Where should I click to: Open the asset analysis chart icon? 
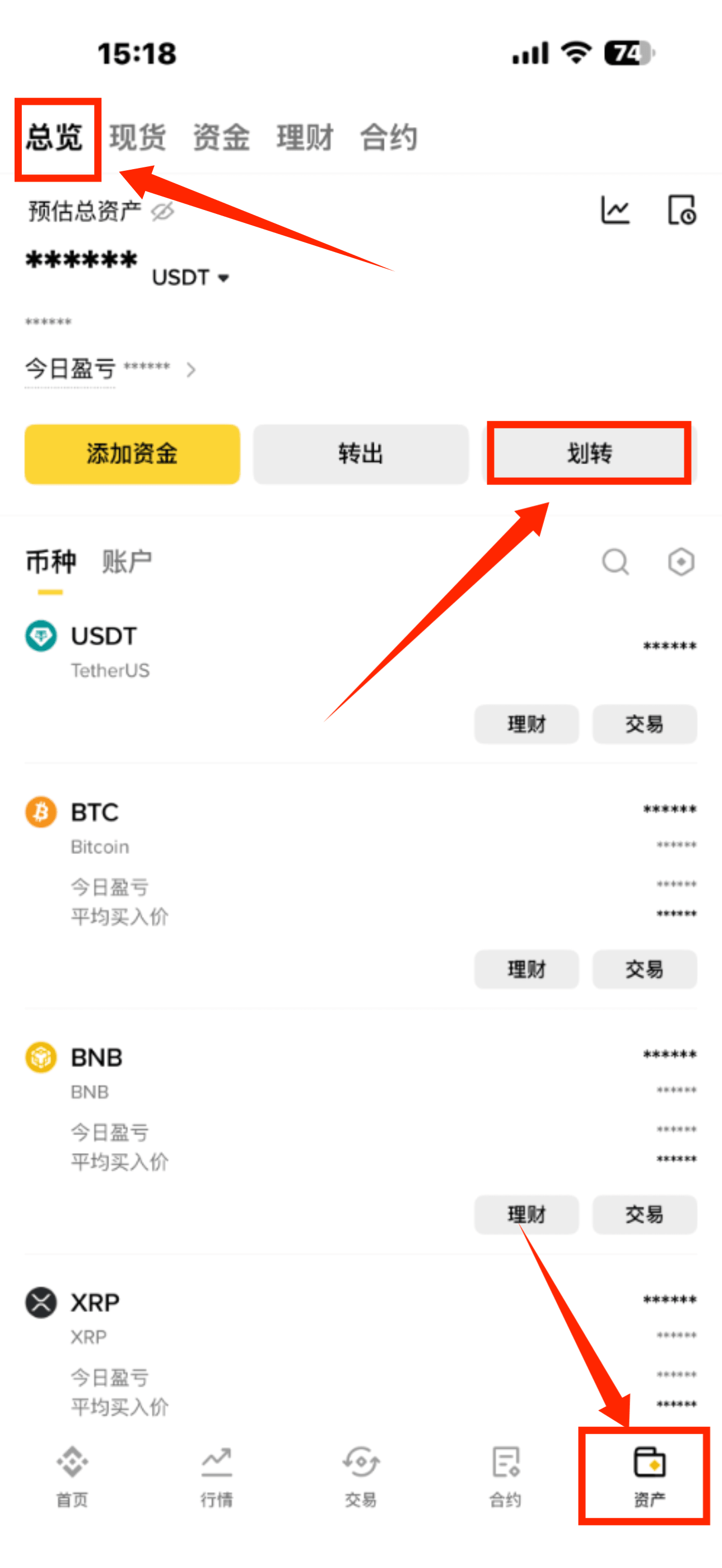coord(615,211)
